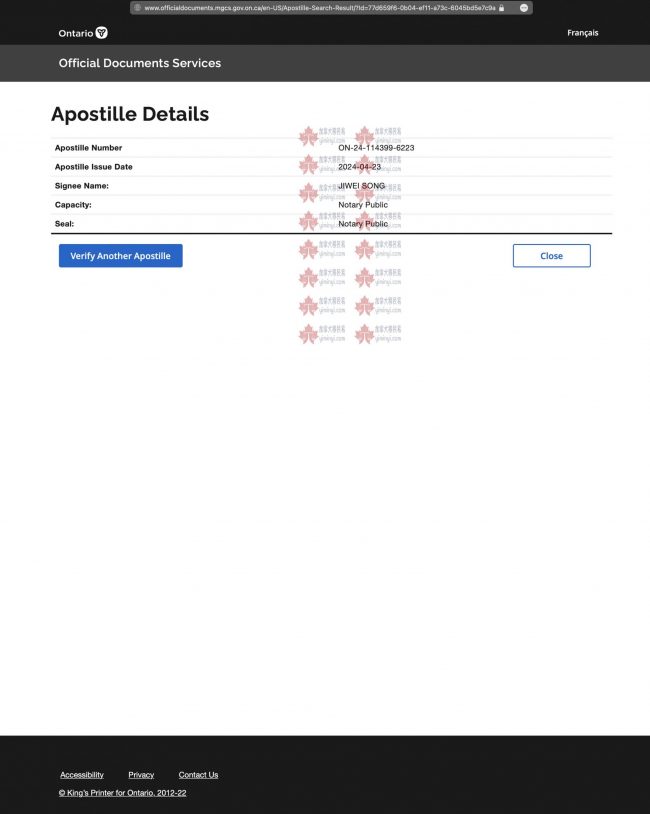Tap the Verify Another Apostille button
650x814 pixels.
pos(120,256)
